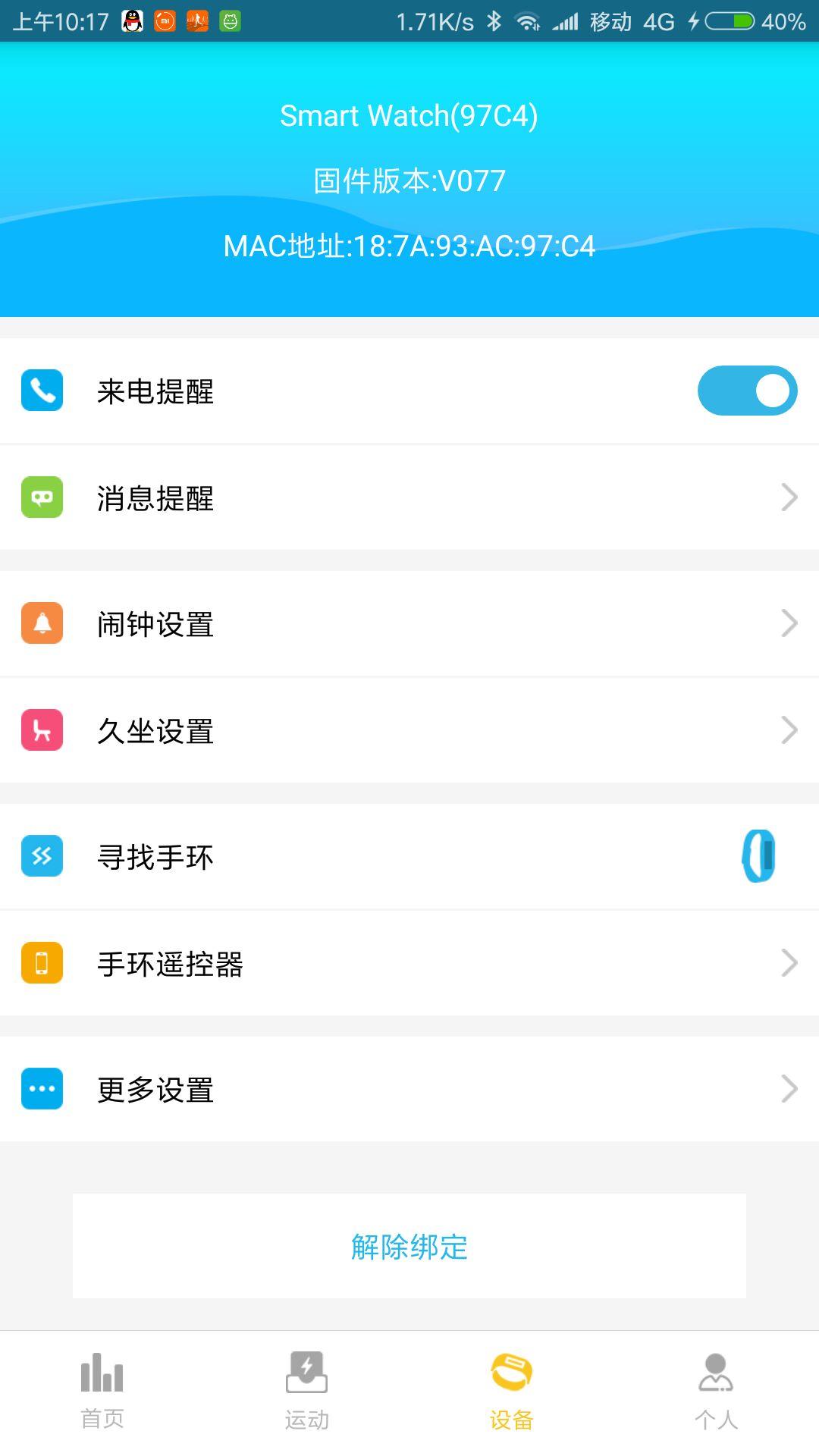Image resolution: width=819 pixels, height=1456 pixels.
Task: Open 闹钟设置
Action: click(409, 624)
